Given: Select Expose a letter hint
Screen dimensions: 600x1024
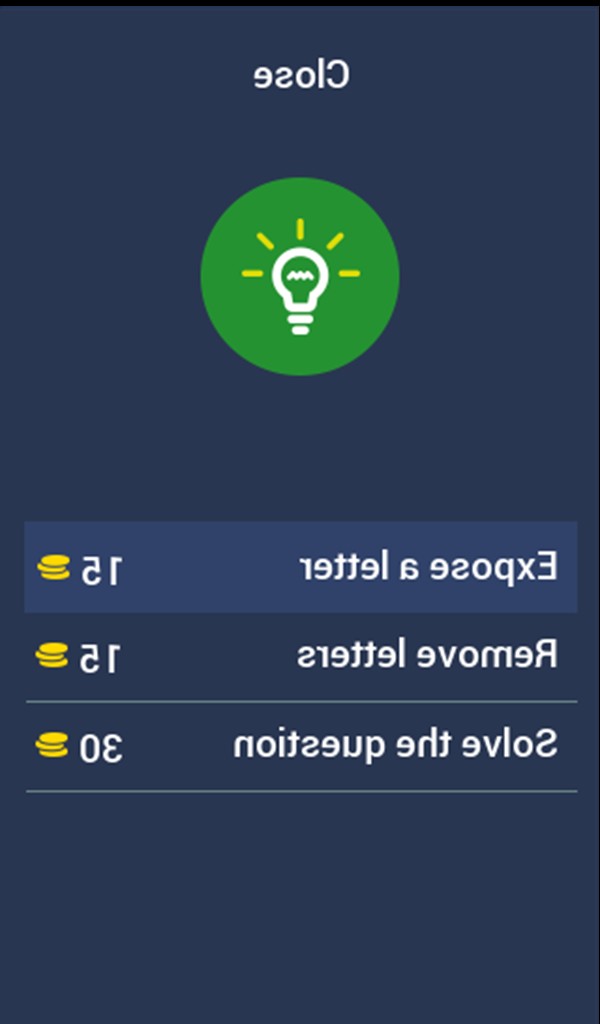Looking at the screenshot, I should [x=301, y=567].
